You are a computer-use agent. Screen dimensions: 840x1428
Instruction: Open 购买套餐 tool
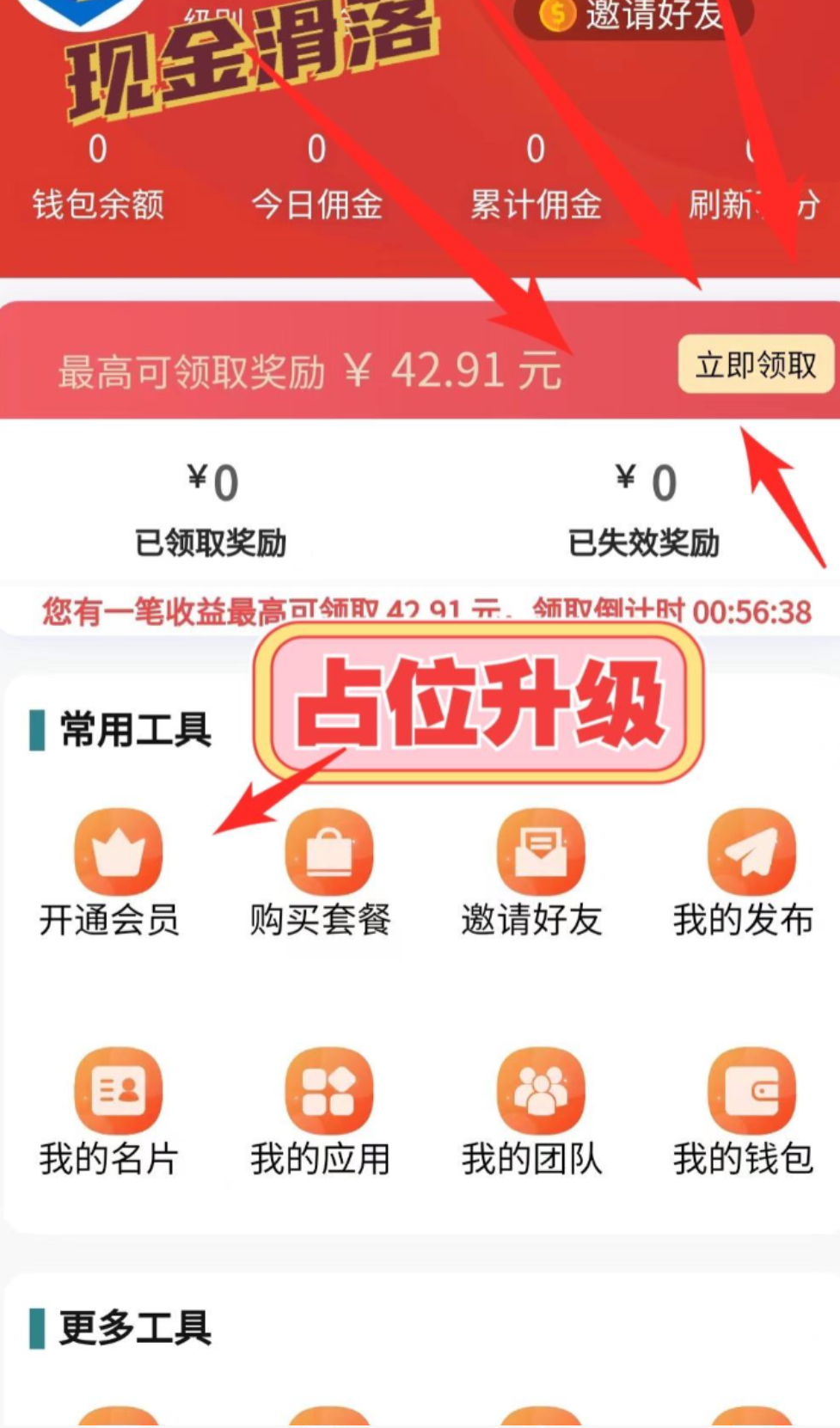pyautogui.click(x=328, y=853)
